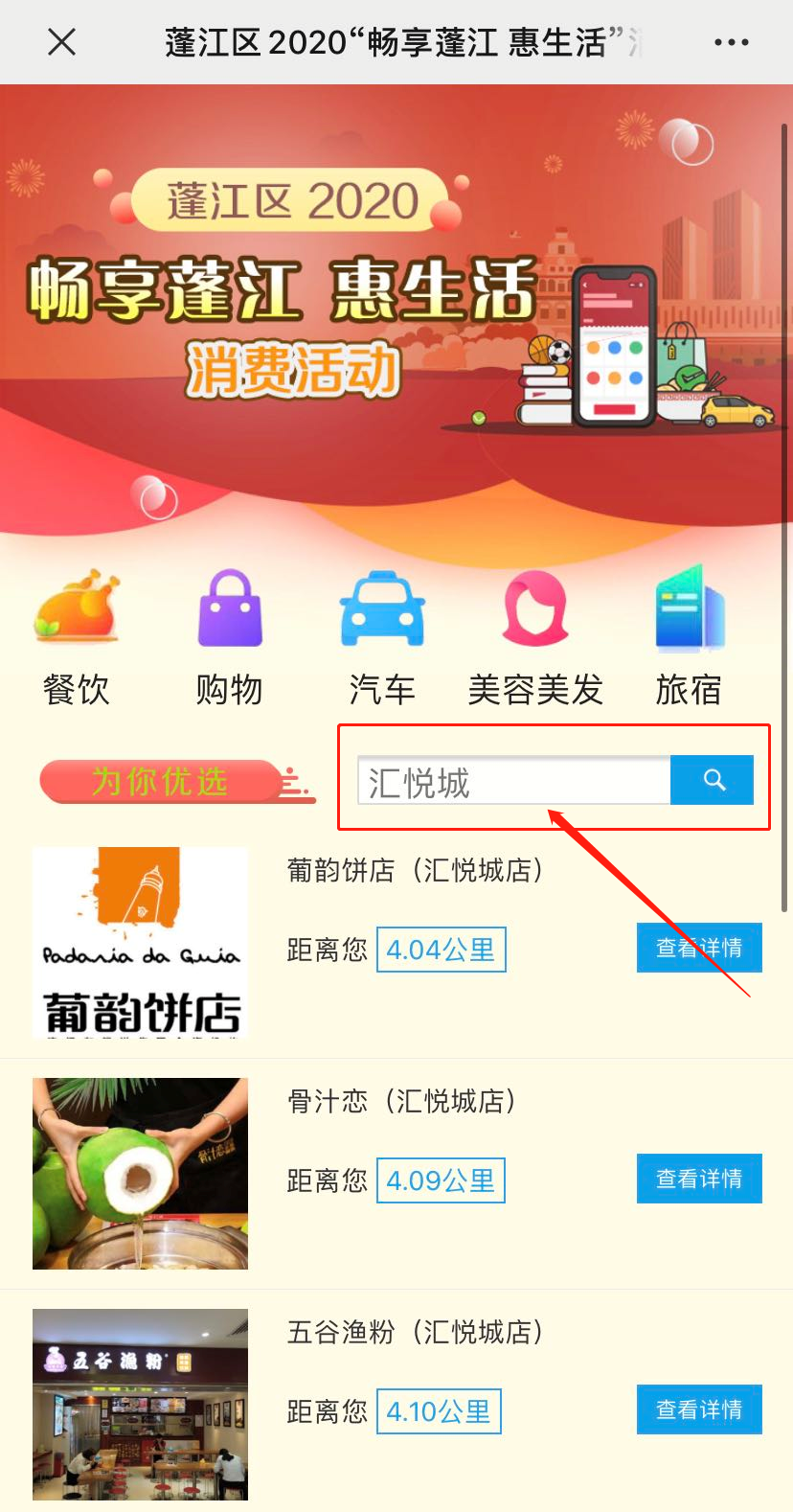Open the 为你优选 sorting button
The height and width of the screenshot is (1512, 793).
163,782
